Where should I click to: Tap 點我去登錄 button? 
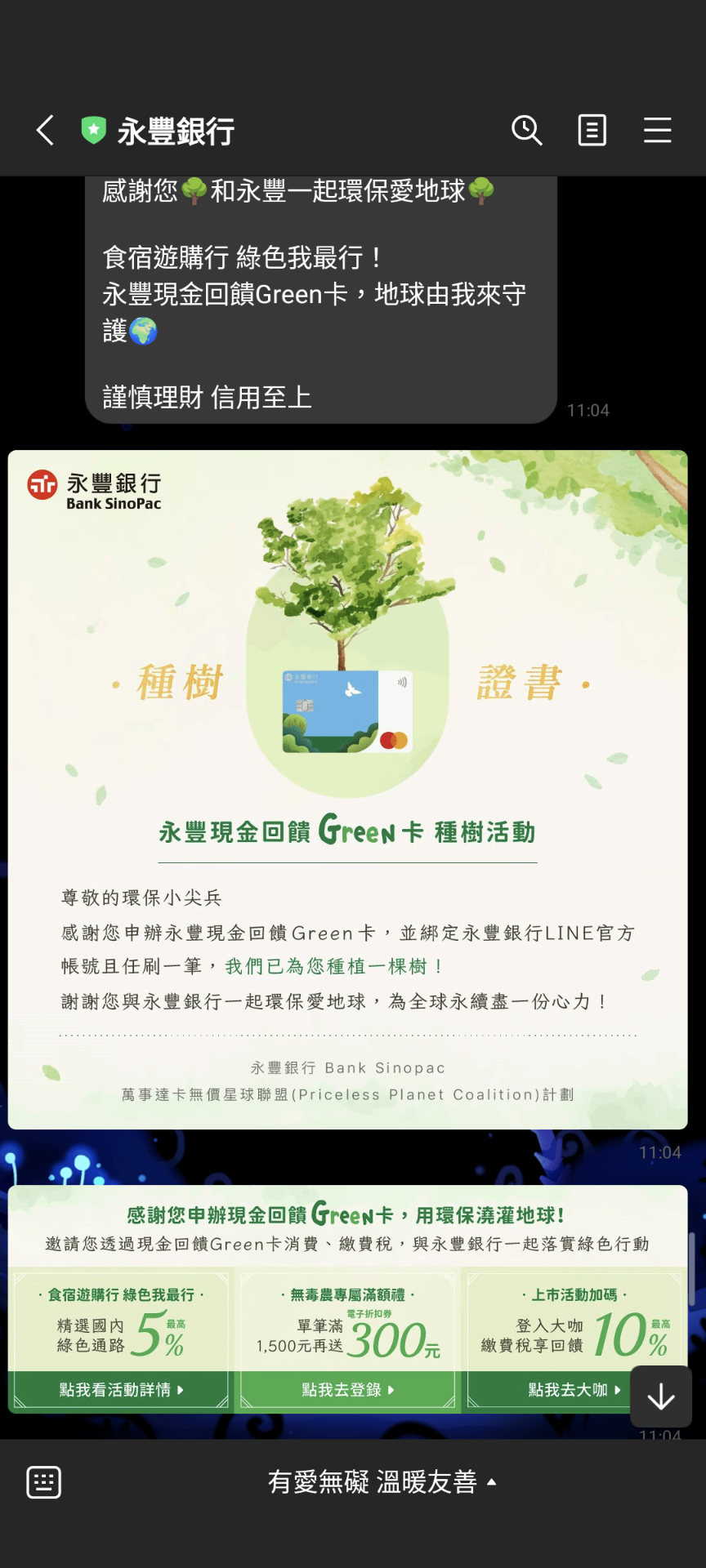(347, 1389)
